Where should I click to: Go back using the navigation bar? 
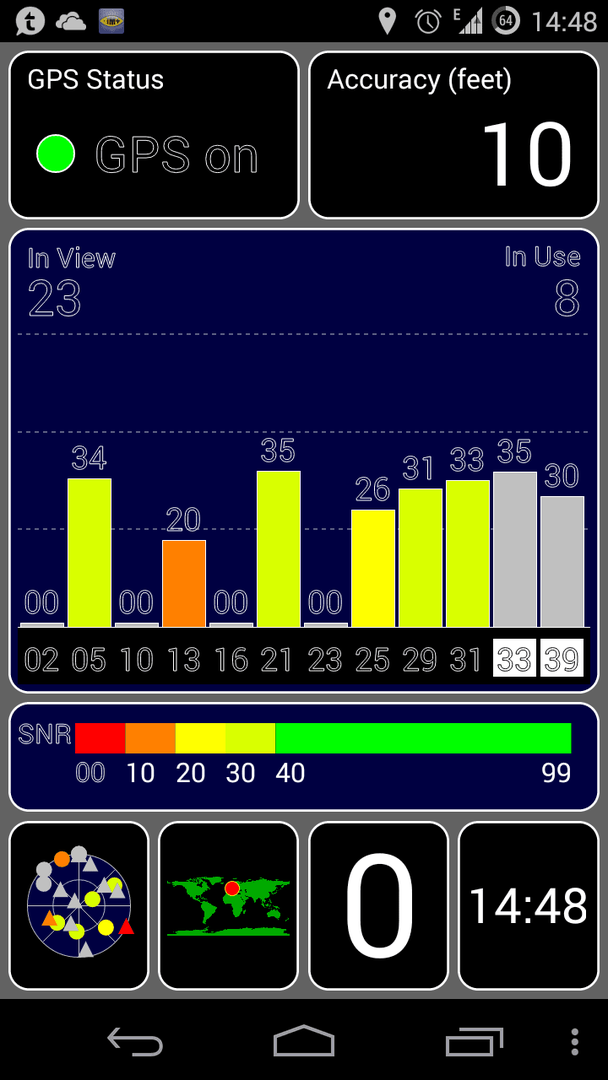coord(135,1041)
